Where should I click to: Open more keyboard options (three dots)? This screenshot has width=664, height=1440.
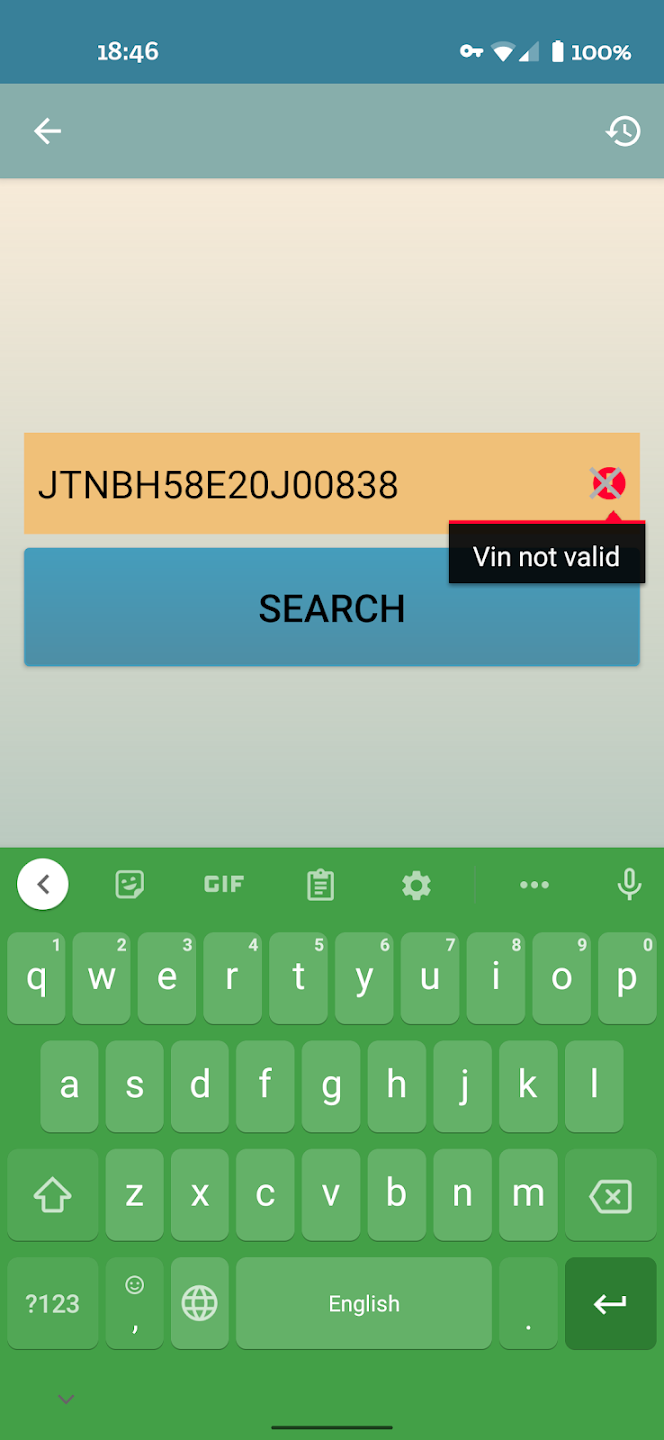click(x=534, y=885)
